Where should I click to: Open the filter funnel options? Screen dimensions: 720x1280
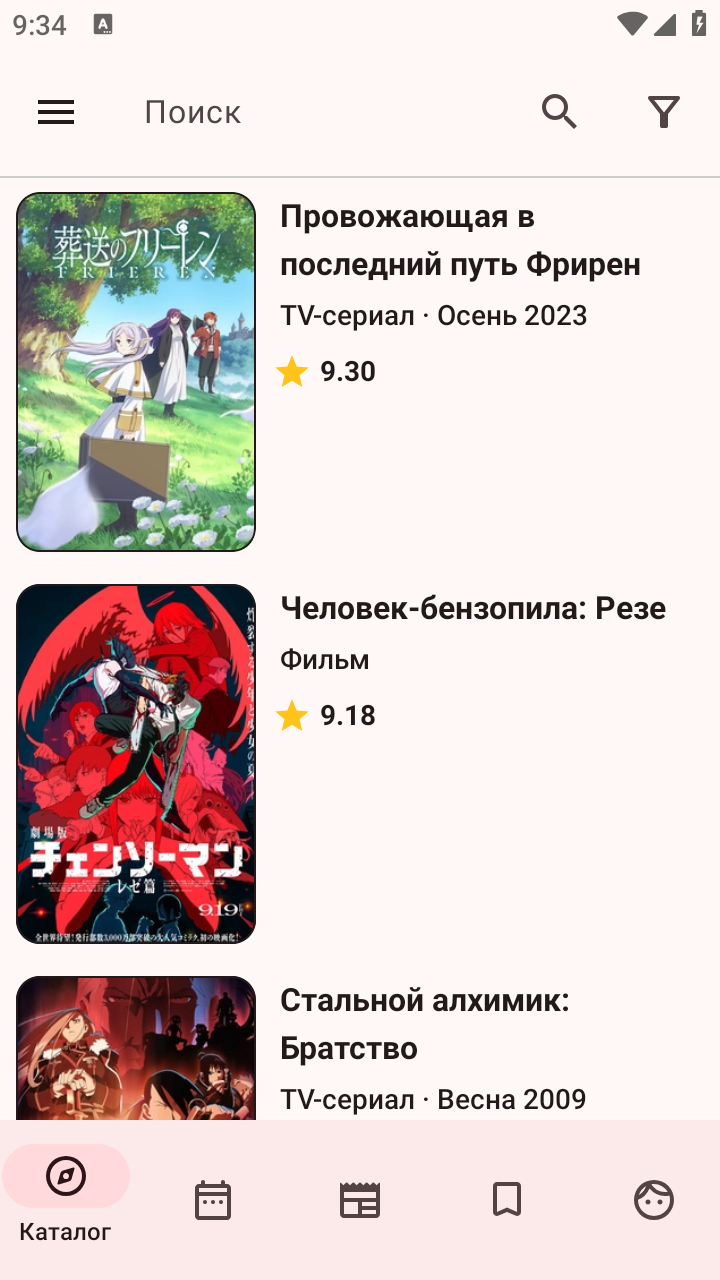(x=664, y=112)
